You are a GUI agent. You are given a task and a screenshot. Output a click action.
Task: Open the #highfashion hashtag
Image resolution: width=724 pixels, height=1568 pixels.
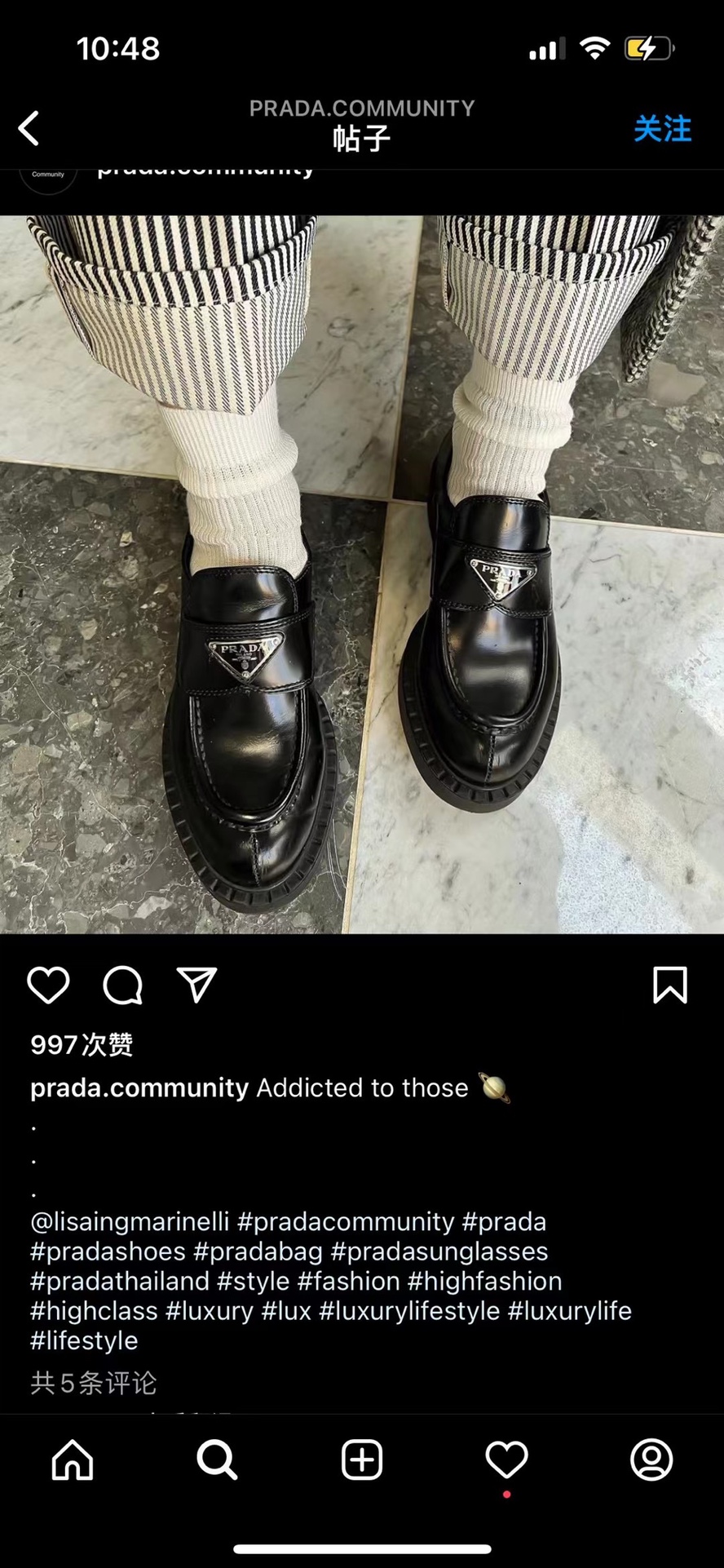click(484, 1281)
